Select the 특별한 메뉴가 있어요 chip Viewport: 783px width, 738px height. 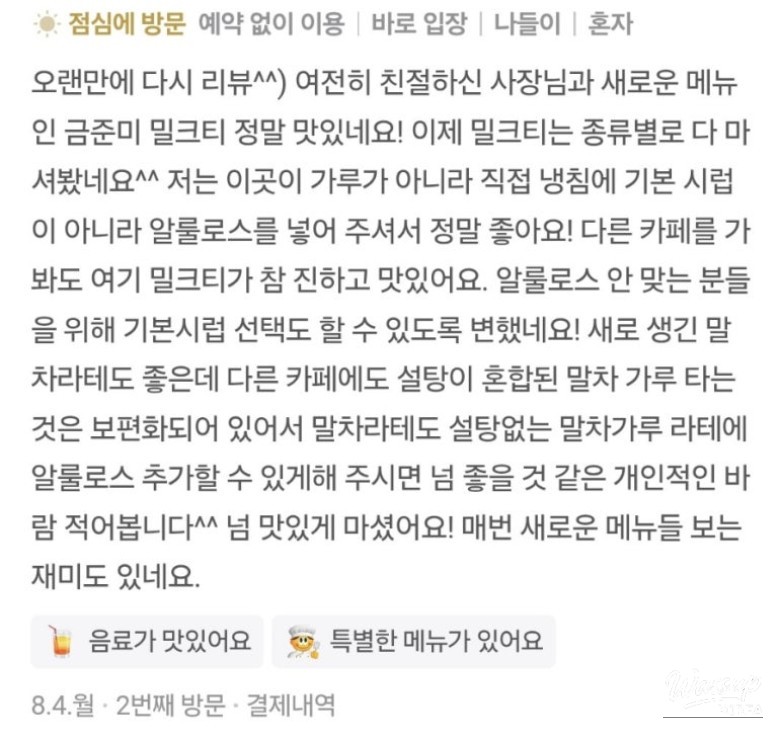click(x=413, y=640)
